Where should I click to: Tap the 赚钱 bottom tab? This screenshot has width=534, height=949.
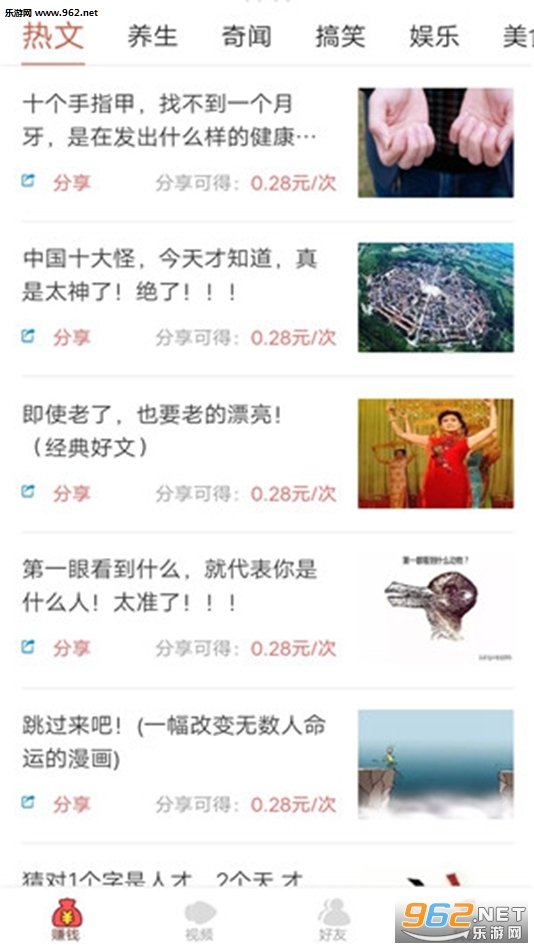coord(66,921)
